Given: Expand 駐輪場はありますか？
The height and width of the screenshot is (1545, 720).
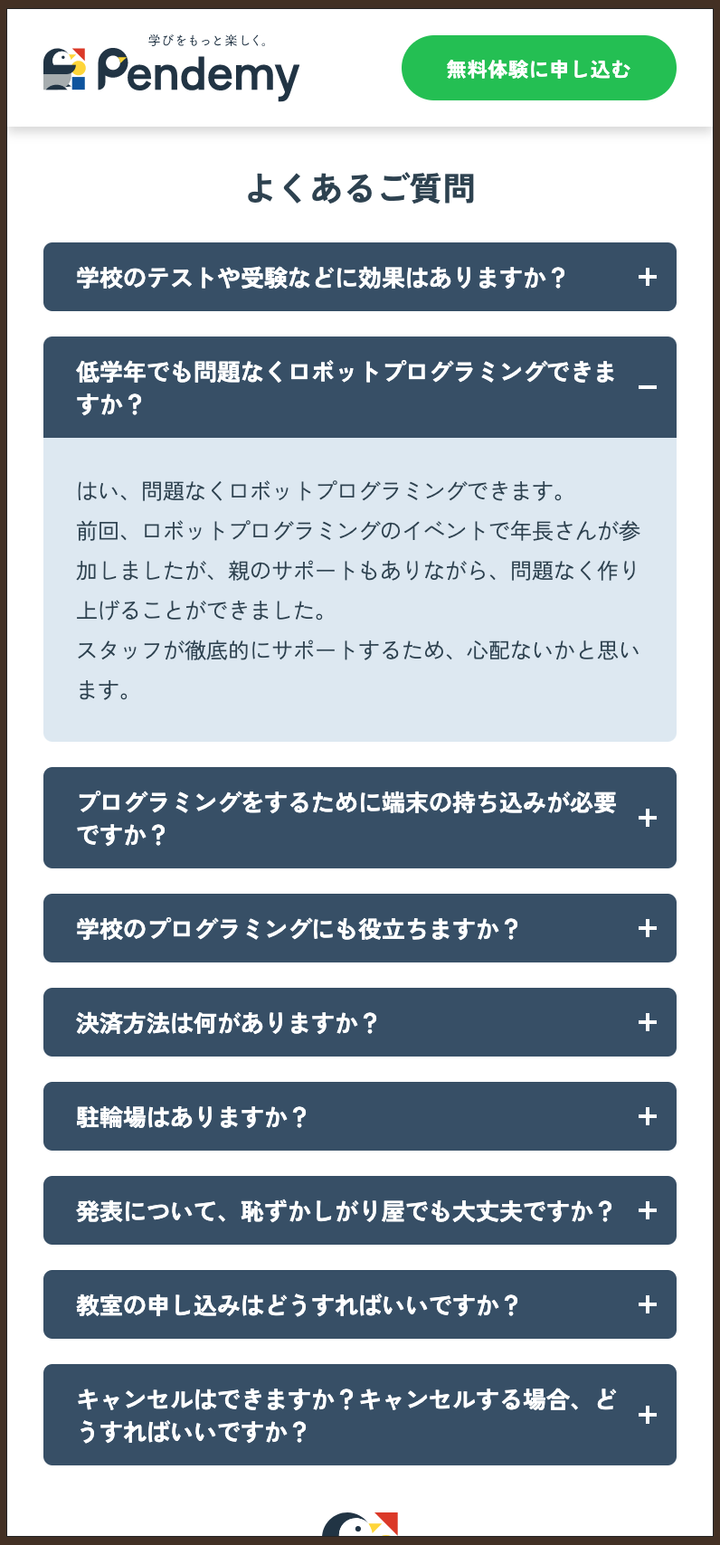Looking at the screenshot, I should coord(360,1116).
